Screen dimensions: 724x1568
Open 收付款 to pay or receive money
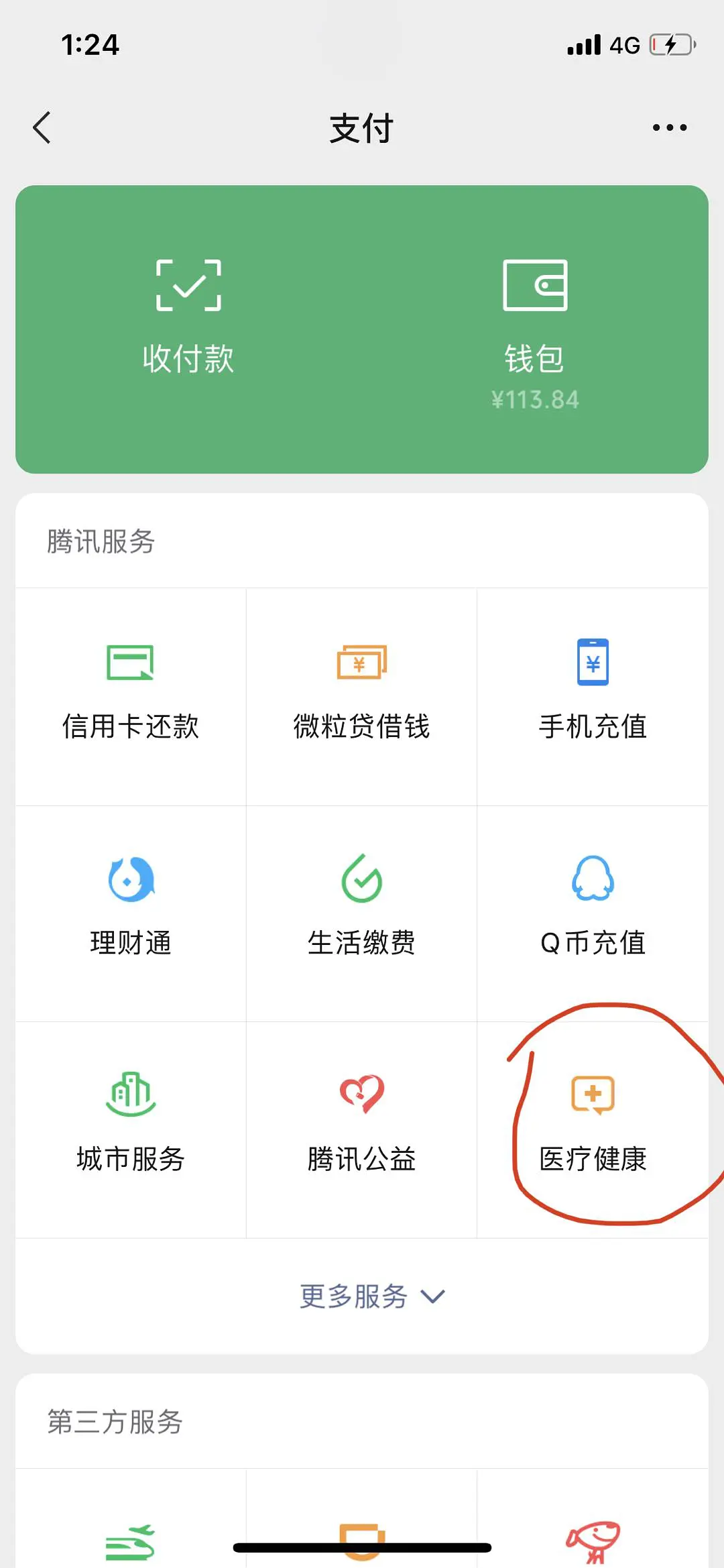point(188,317)
